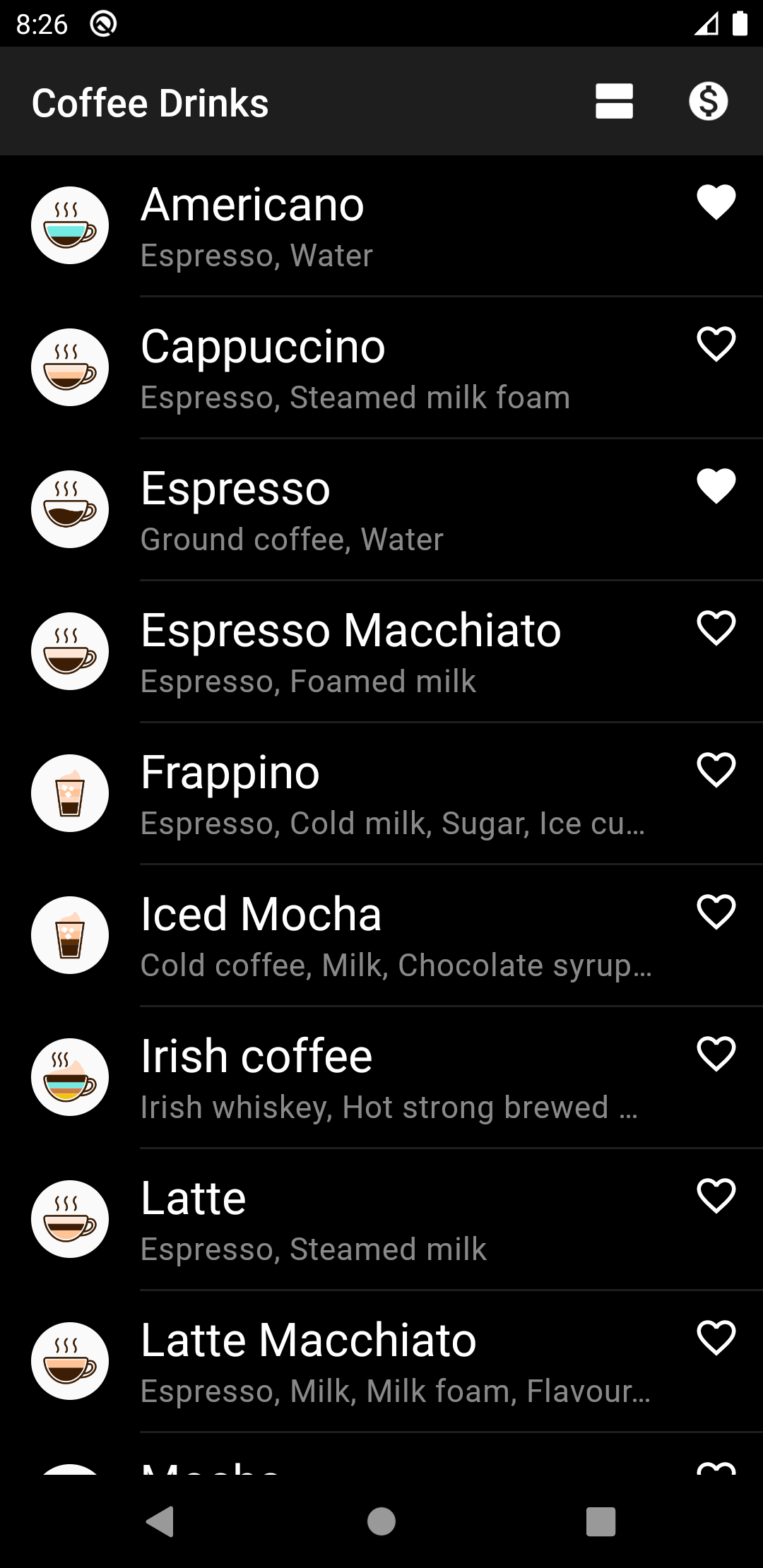Favorite the Latte drink

[716, 1196]
